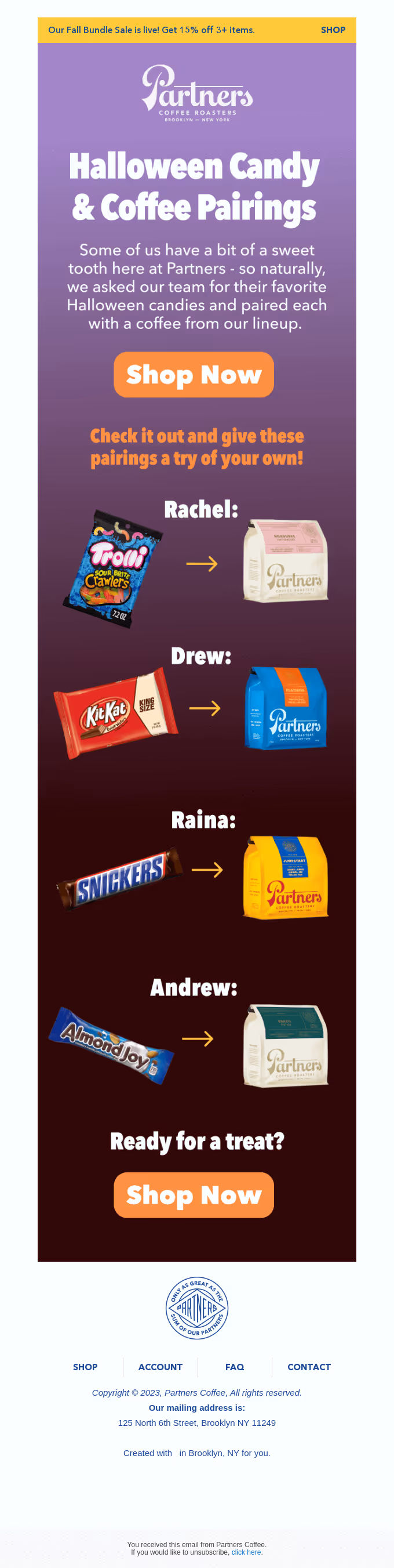
Task: Tap Shop Now below Ready for a treat
Action: click(x=194, y=1195)
